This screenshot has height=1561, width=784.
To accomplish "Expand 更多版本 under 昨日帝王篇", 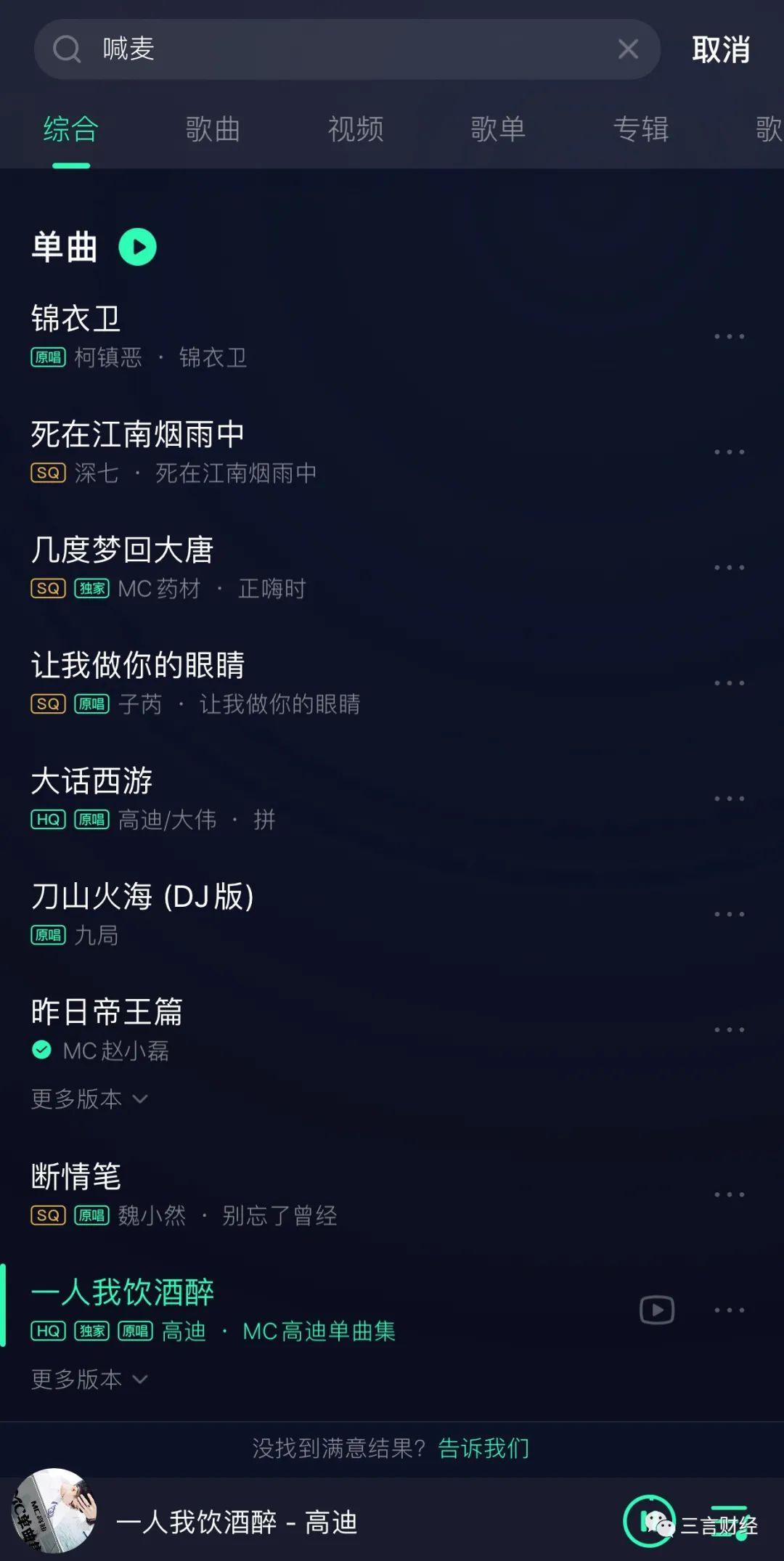I will (89, 1099).
